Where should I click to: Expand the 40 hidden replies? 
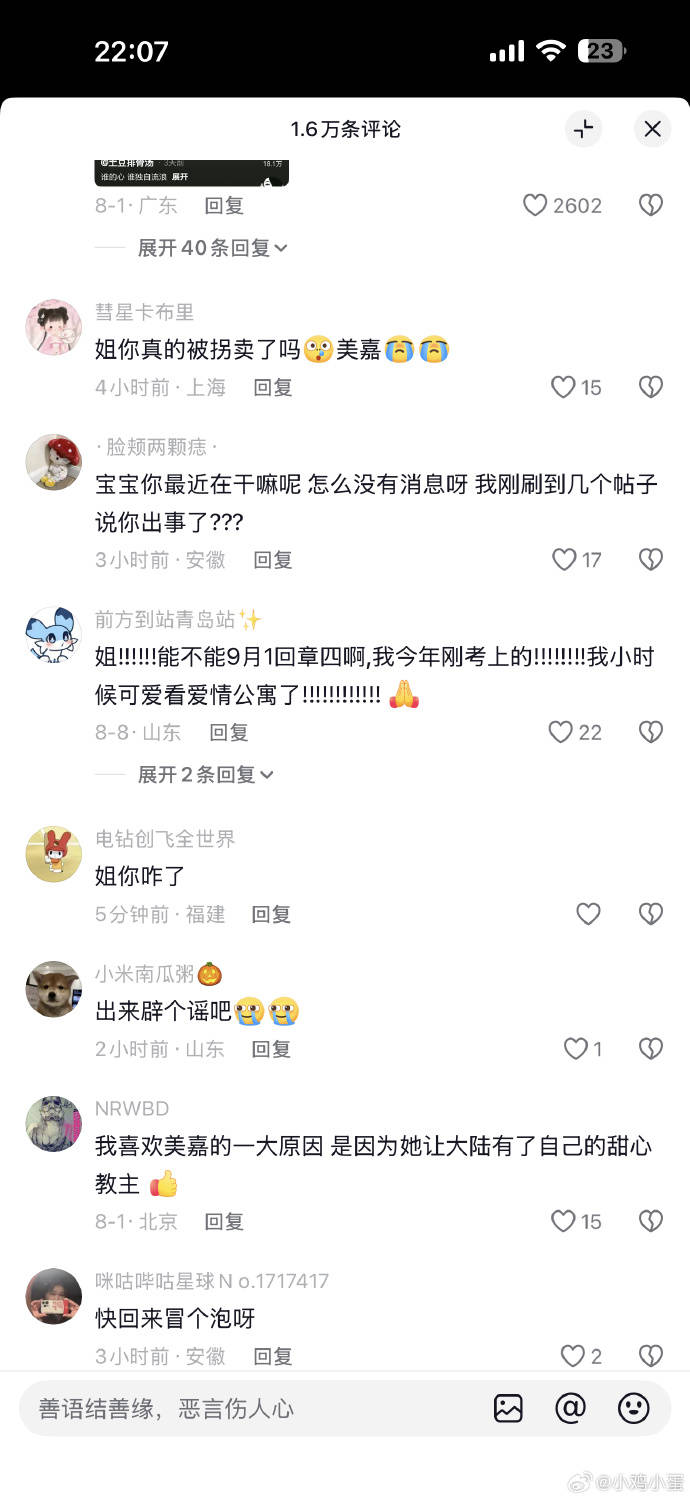212,248
